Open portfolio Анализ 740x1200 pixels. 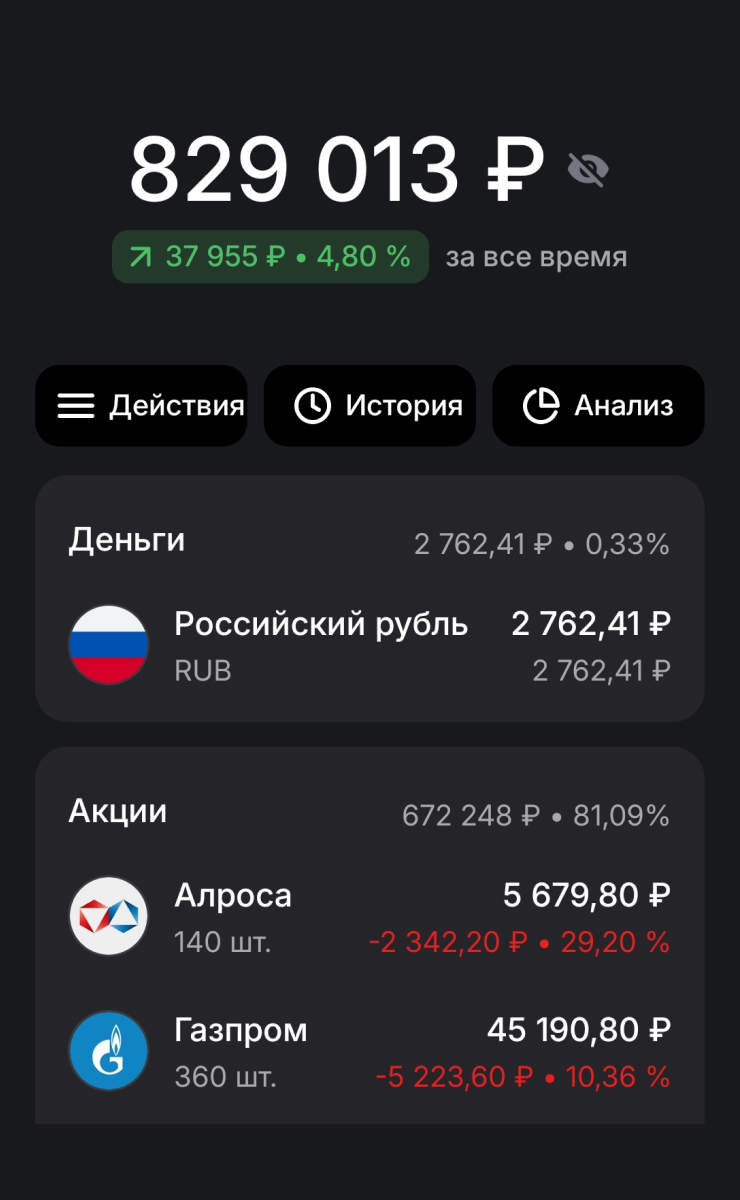pos(598,405)
